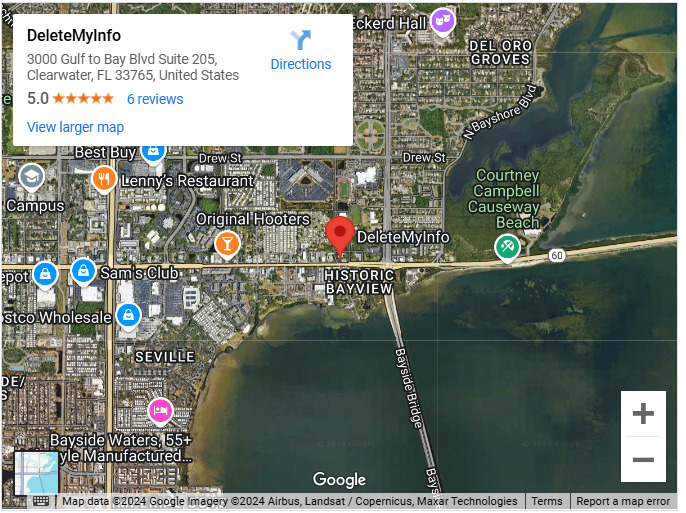The width and height of the screenshot is (686, 513).
Task: Open the Lenny's Restaurant marker
Action: tap(104, 180)
